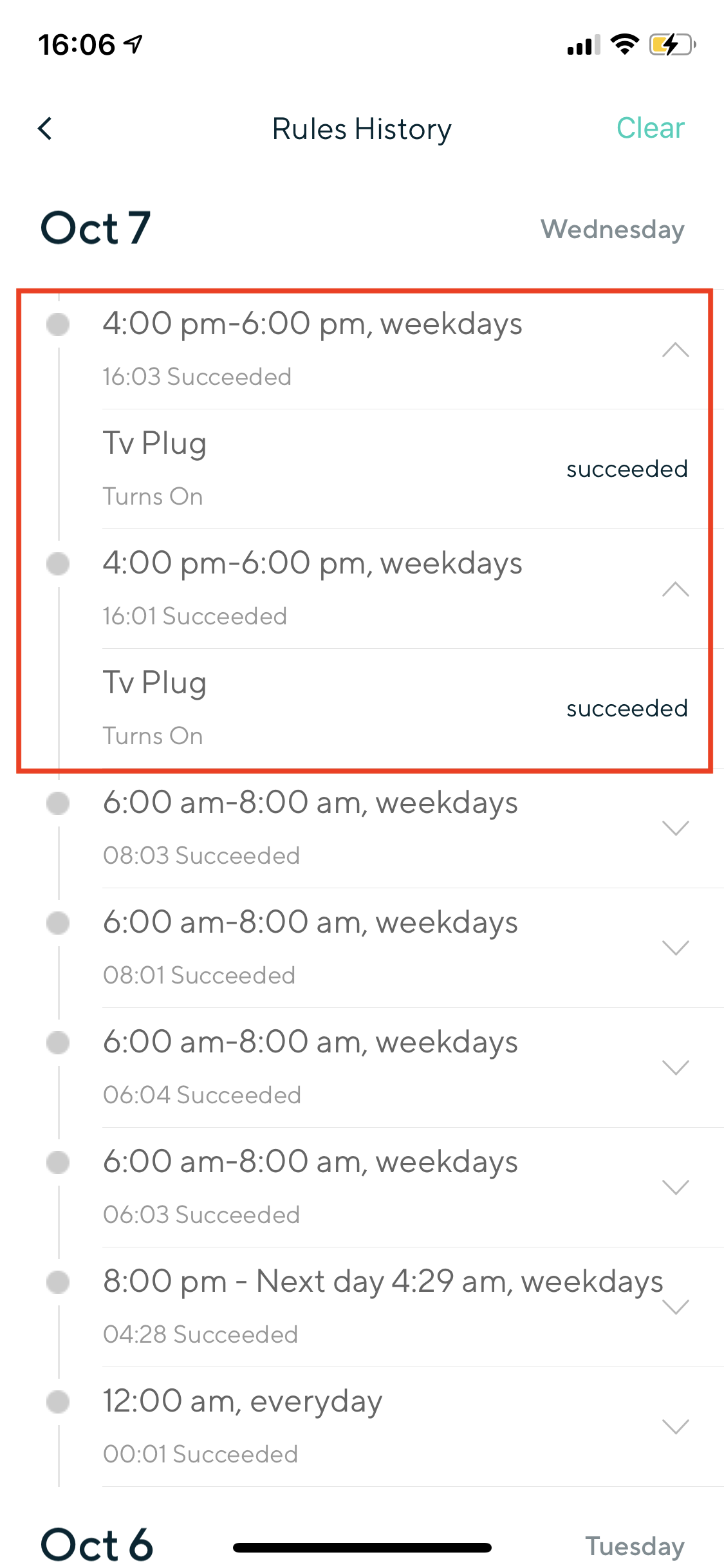Expand the 06:04 Succeeded rule entry

point(676,1068)
